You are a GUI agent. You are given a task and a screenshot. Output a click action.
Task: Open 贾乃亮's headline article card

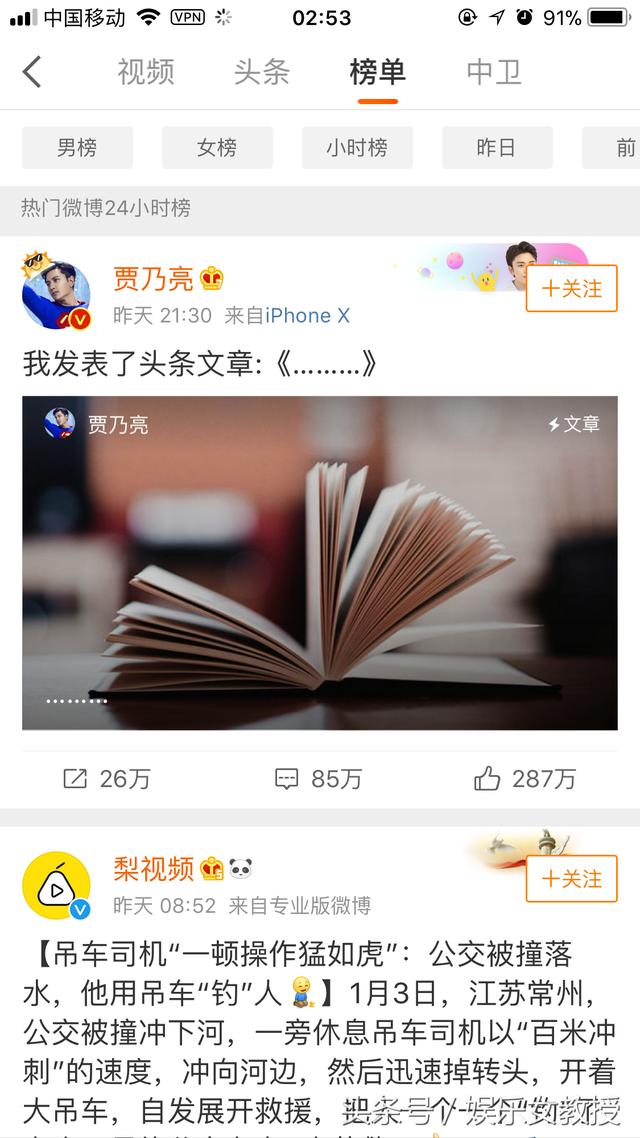point(320,563)
